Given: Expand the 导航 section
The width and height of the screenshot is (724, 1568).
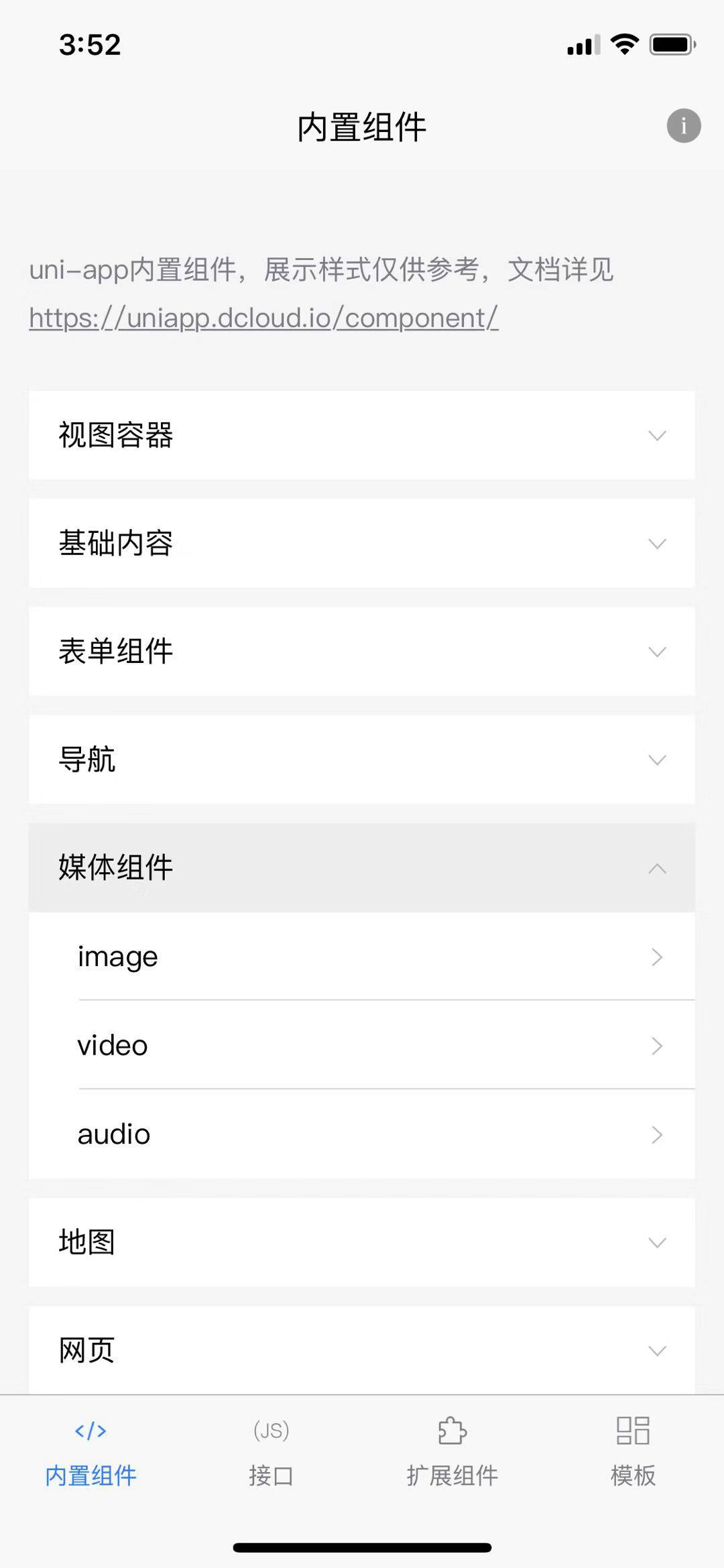Looking at the screenshot, I should tap(362, 760).
